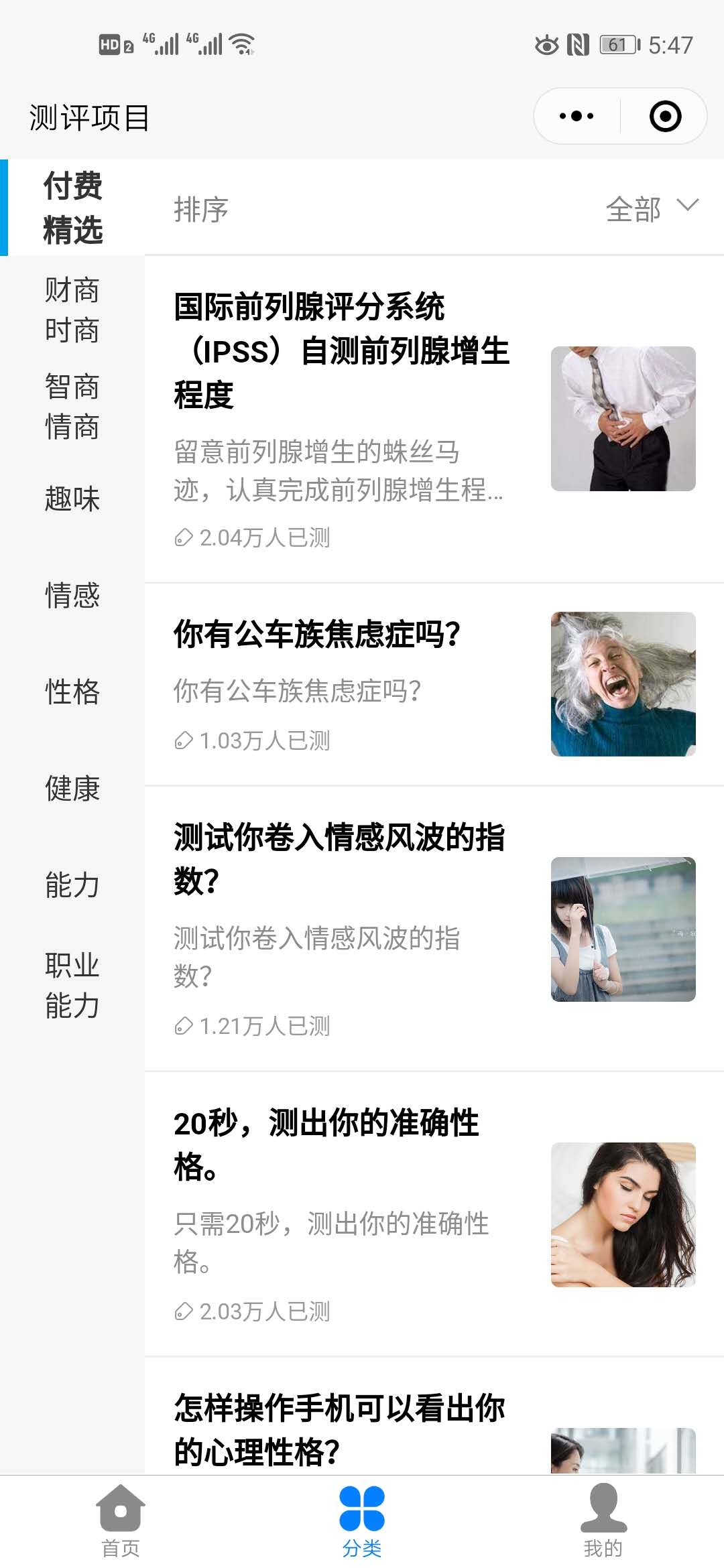This screenshot has width=724, height=1568.
Task: Close the mini program via the circle icon
Action: click(665, 116)
